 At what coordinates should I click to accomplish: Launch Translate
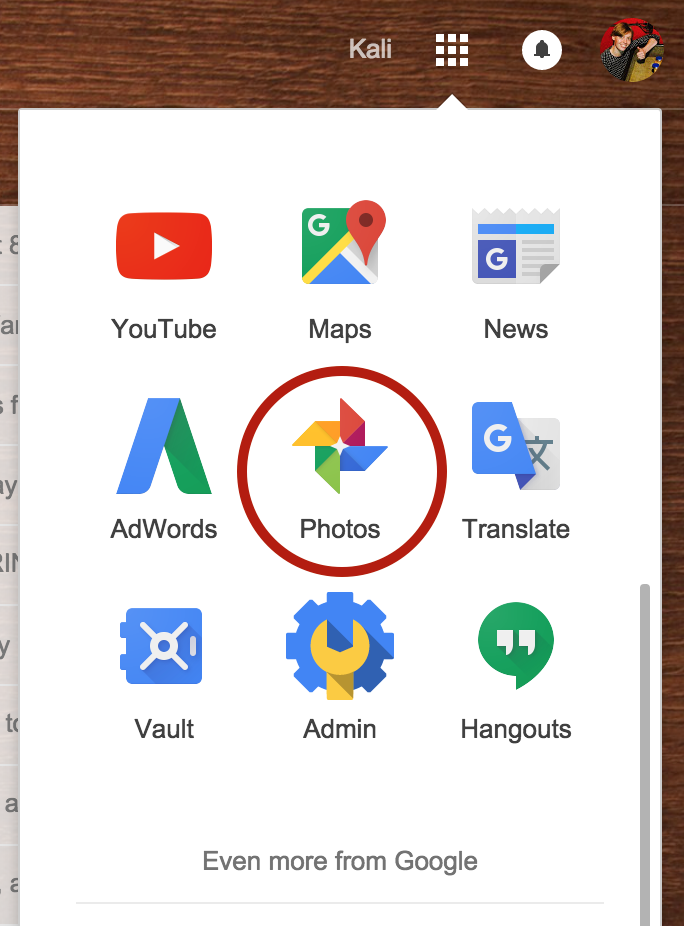tap(516, 471)
